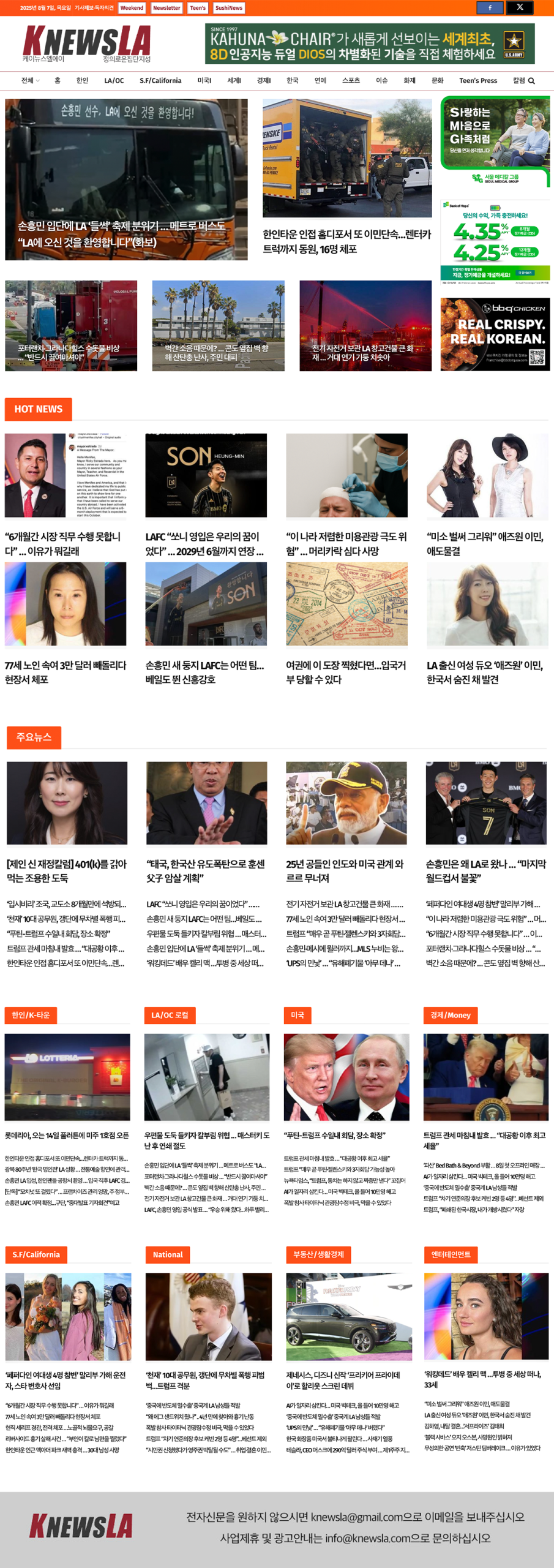Viewport: 554px width, 1568px height.
Task: Tap the Kahuna Chair banner ad
Action: pos(370,44)
